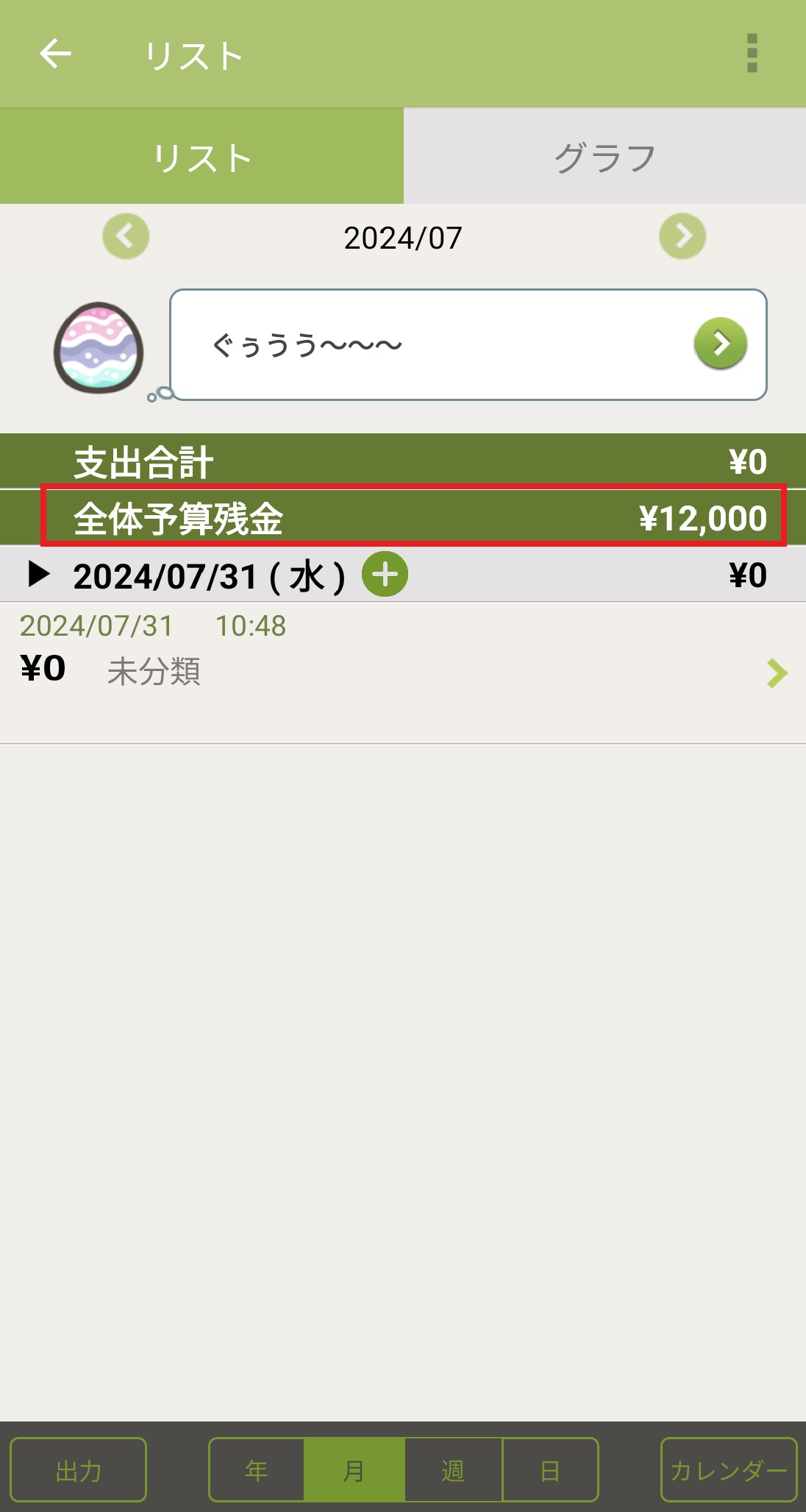Go to the previous month
This screenshot has width=806, height=1512.
pos(126,237)
